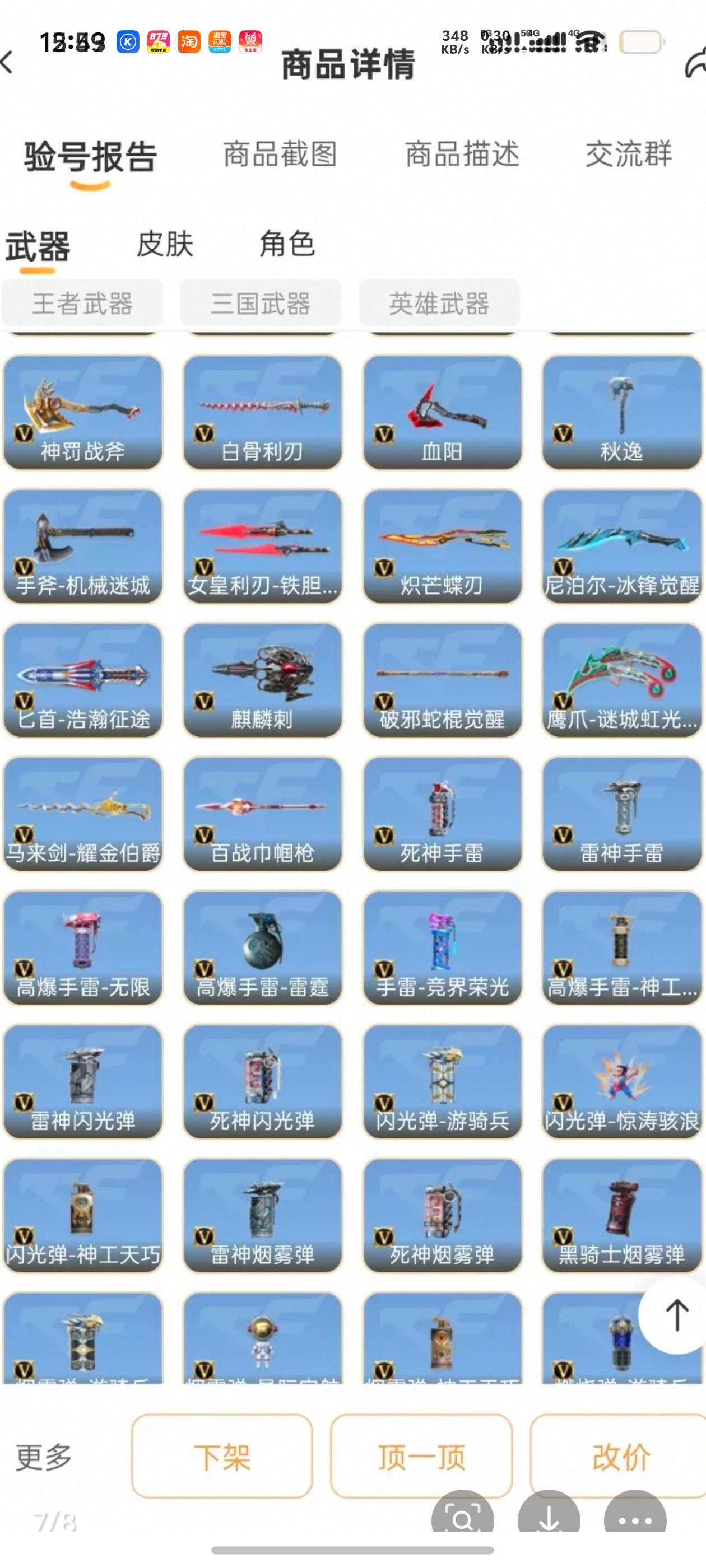
Task: Open the 黑骑士烟雾弹 tile
Action: (x=622, y=1216)
